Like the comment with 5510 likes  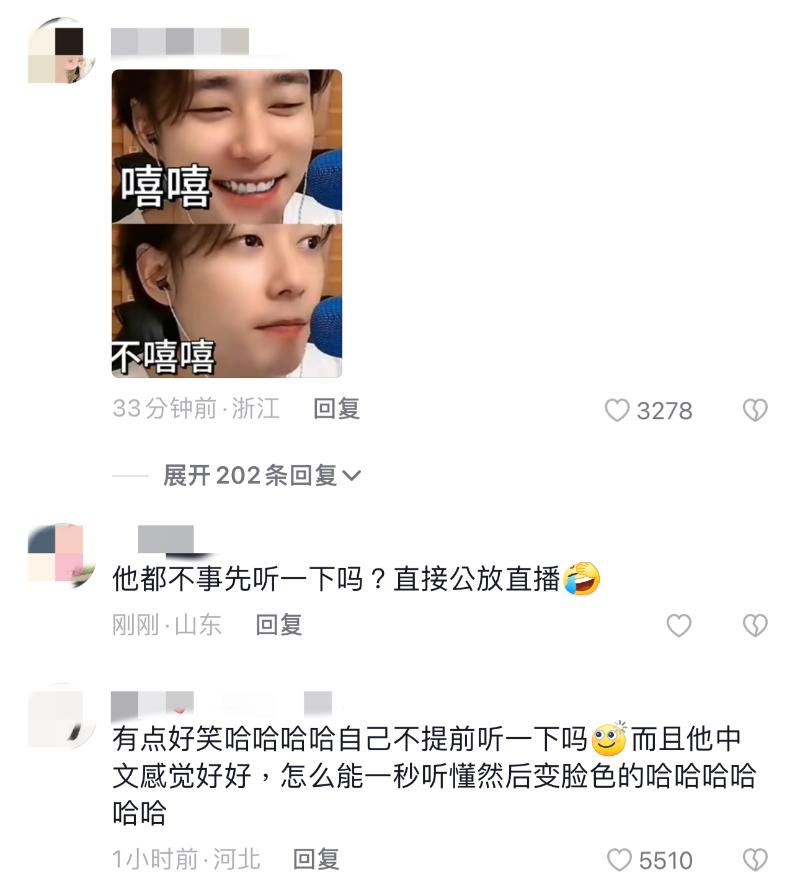tap(620, 860)
